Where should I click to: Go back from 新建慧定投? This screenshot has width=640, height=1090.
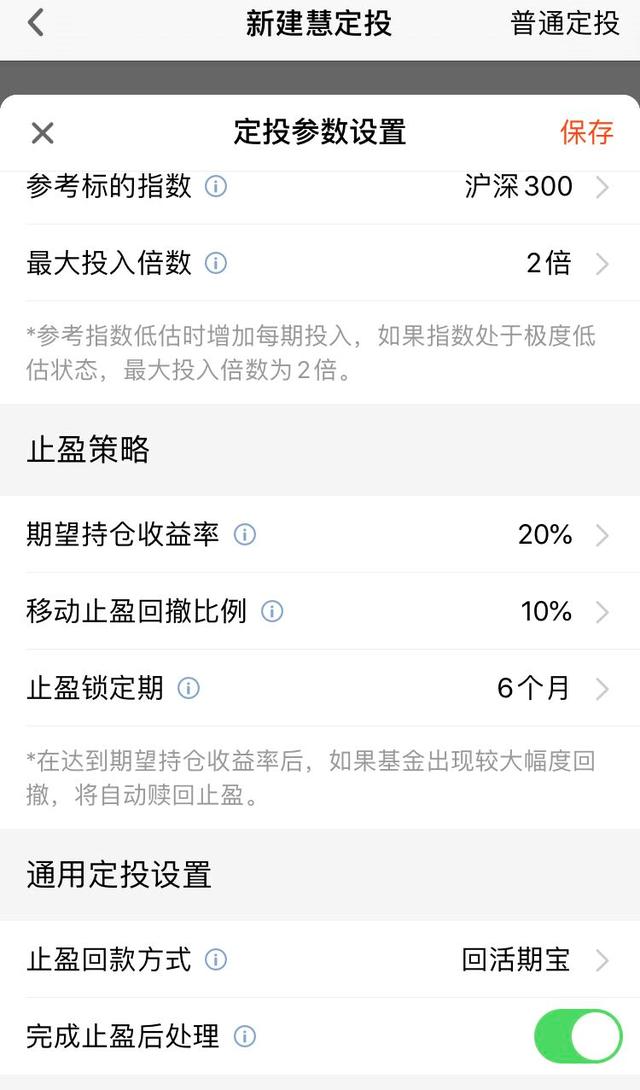click(36, 23)
